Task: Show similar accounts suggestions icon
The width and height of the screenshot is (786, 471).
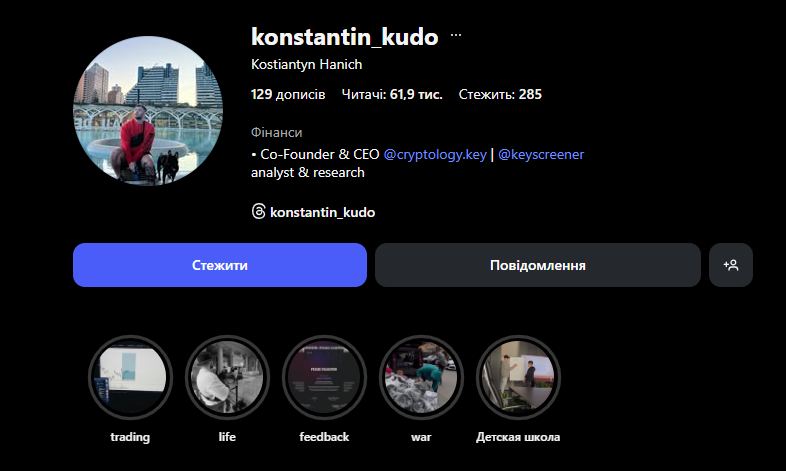Action: pyautogui.click(x=731, y=266)
